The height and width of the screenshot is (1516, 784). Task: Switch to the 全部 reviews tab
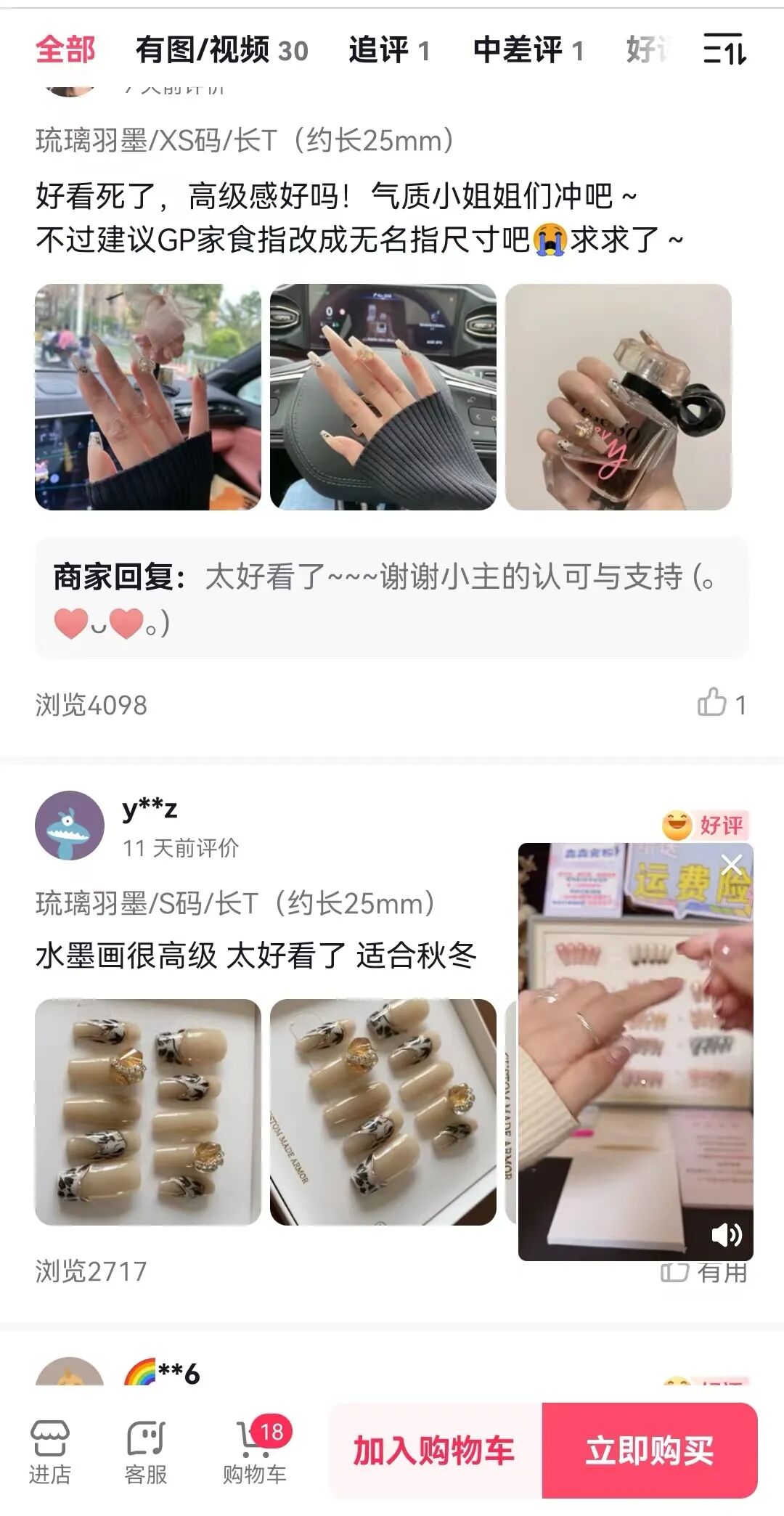point(65,50)
